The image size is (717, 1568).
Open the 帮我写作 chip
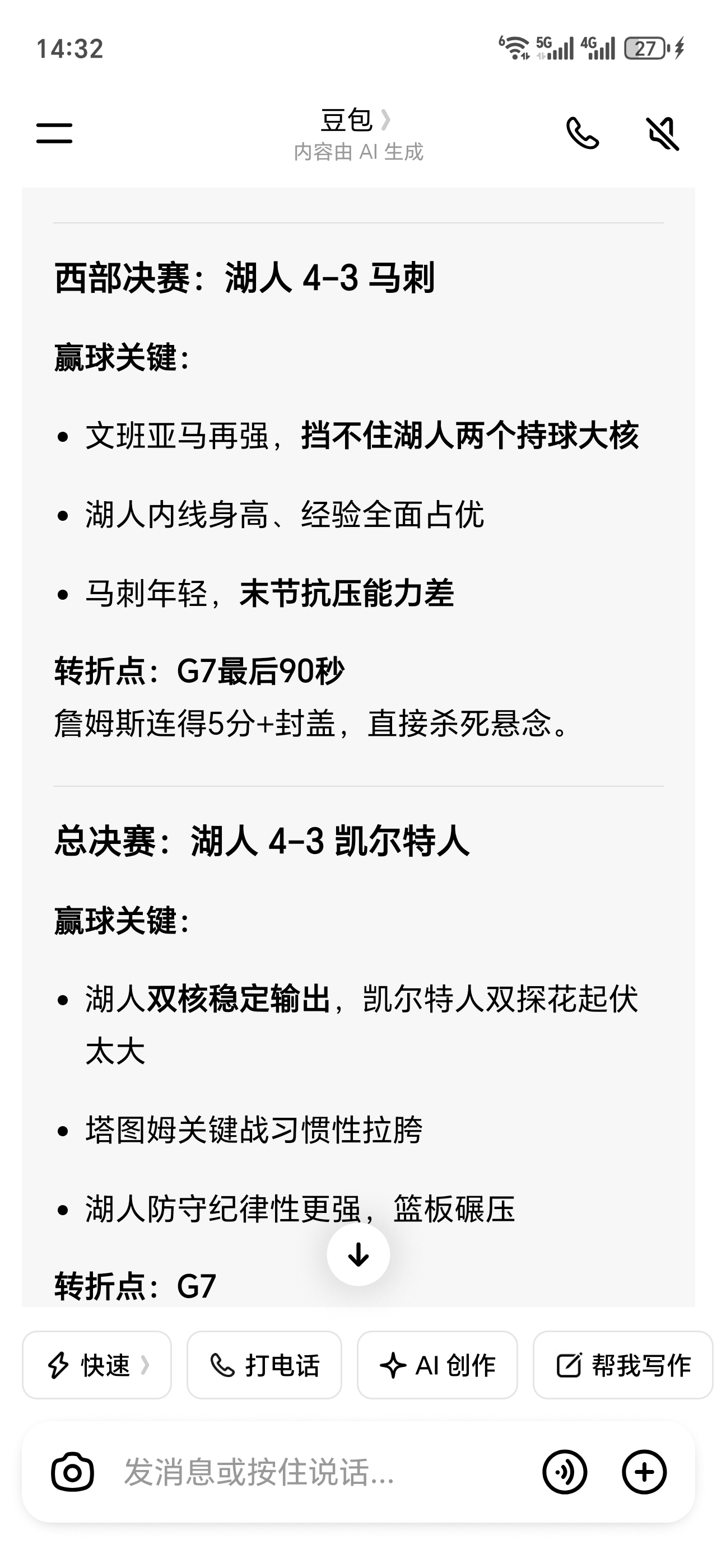623,1365
